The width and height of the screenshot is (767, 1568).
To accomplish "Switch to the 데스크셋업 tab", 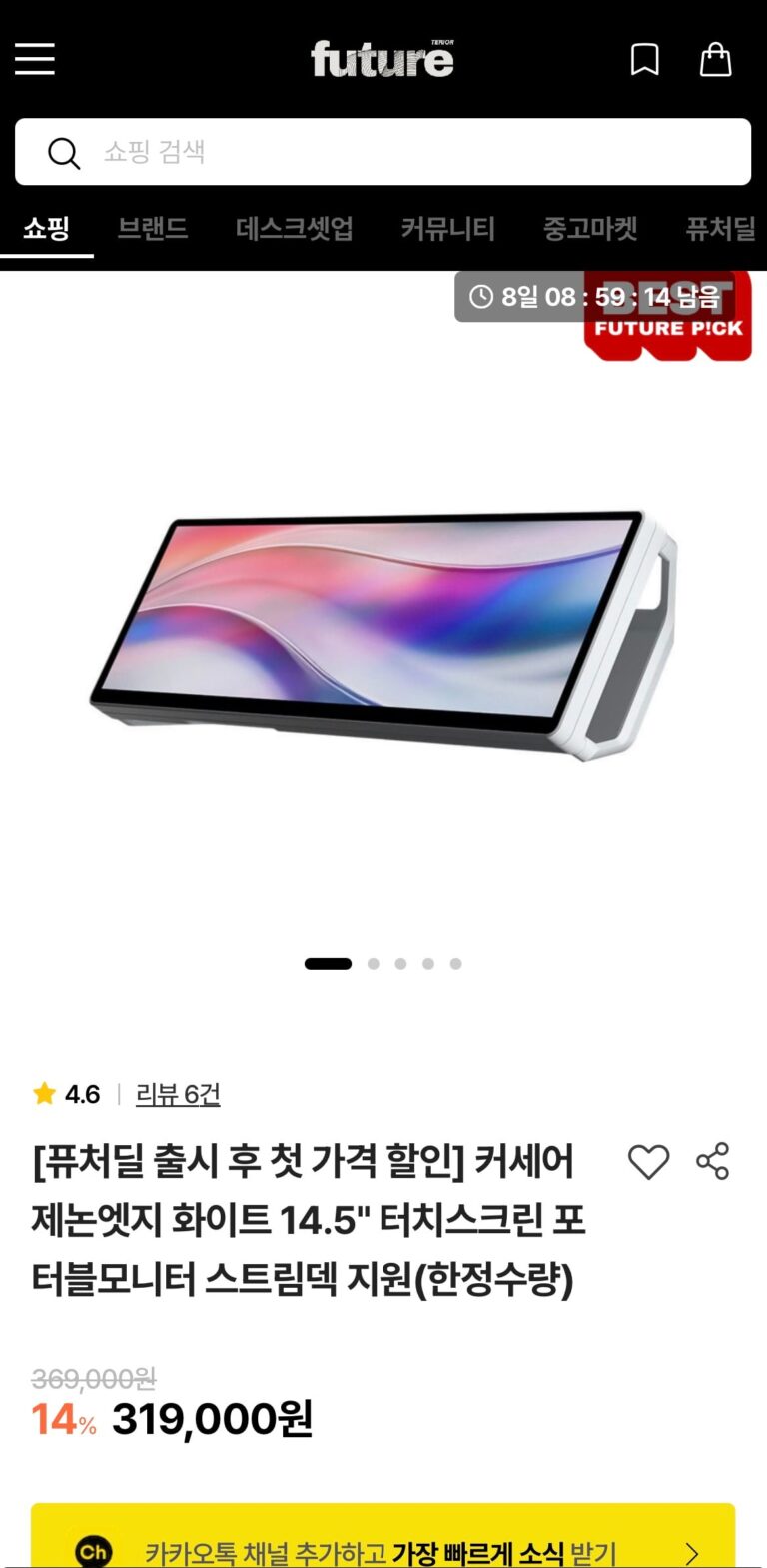I will click(x=295, y=229).
